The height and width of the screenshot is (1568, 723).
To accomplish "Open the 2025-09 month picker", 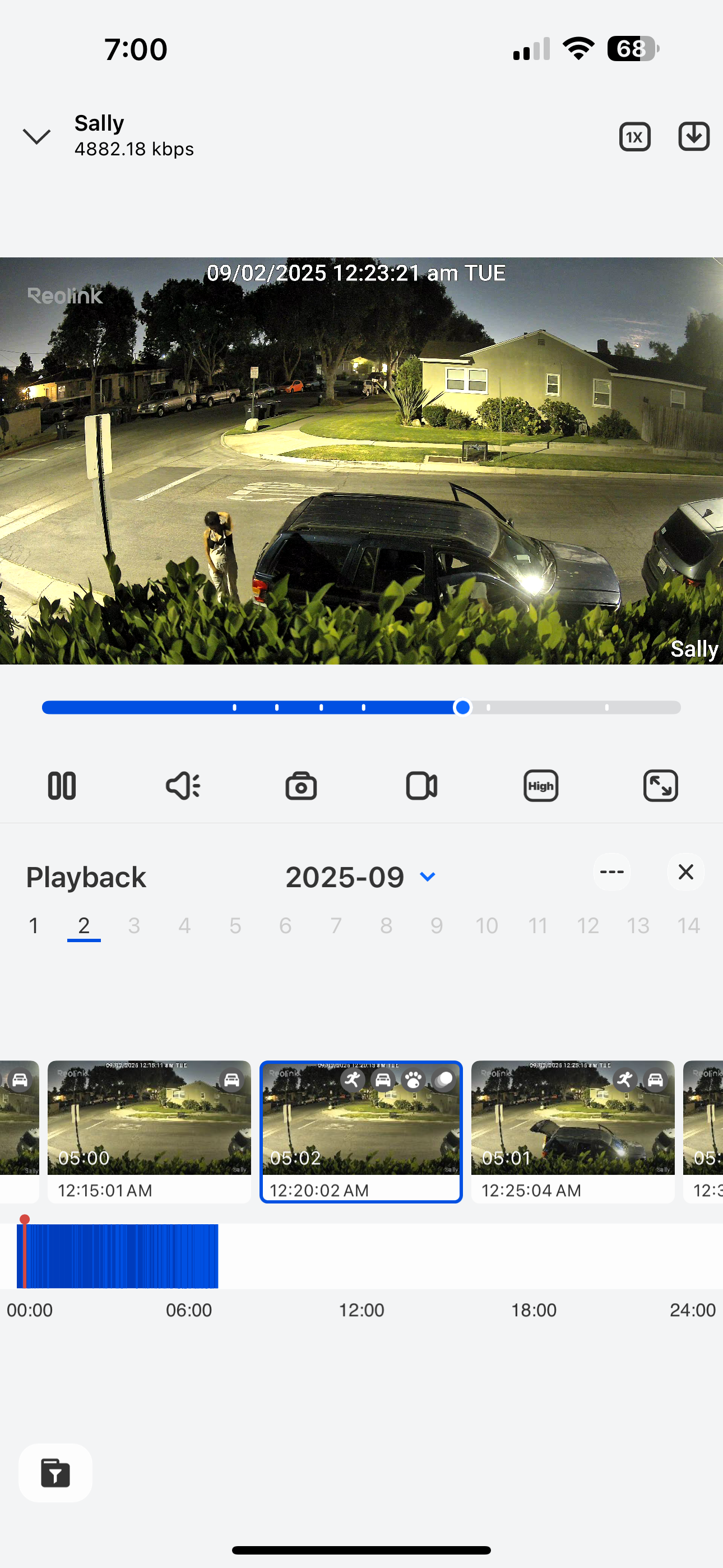I will (x=360, y=877).
